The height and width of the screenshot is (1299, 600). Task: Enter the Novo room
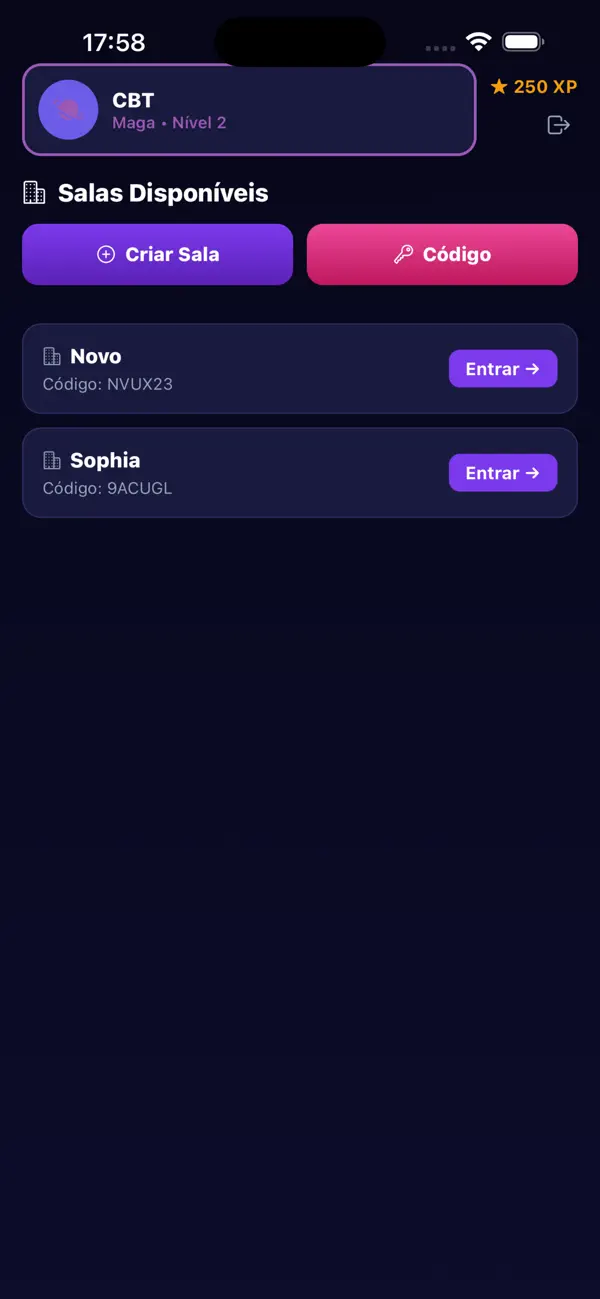coord(503,369)
